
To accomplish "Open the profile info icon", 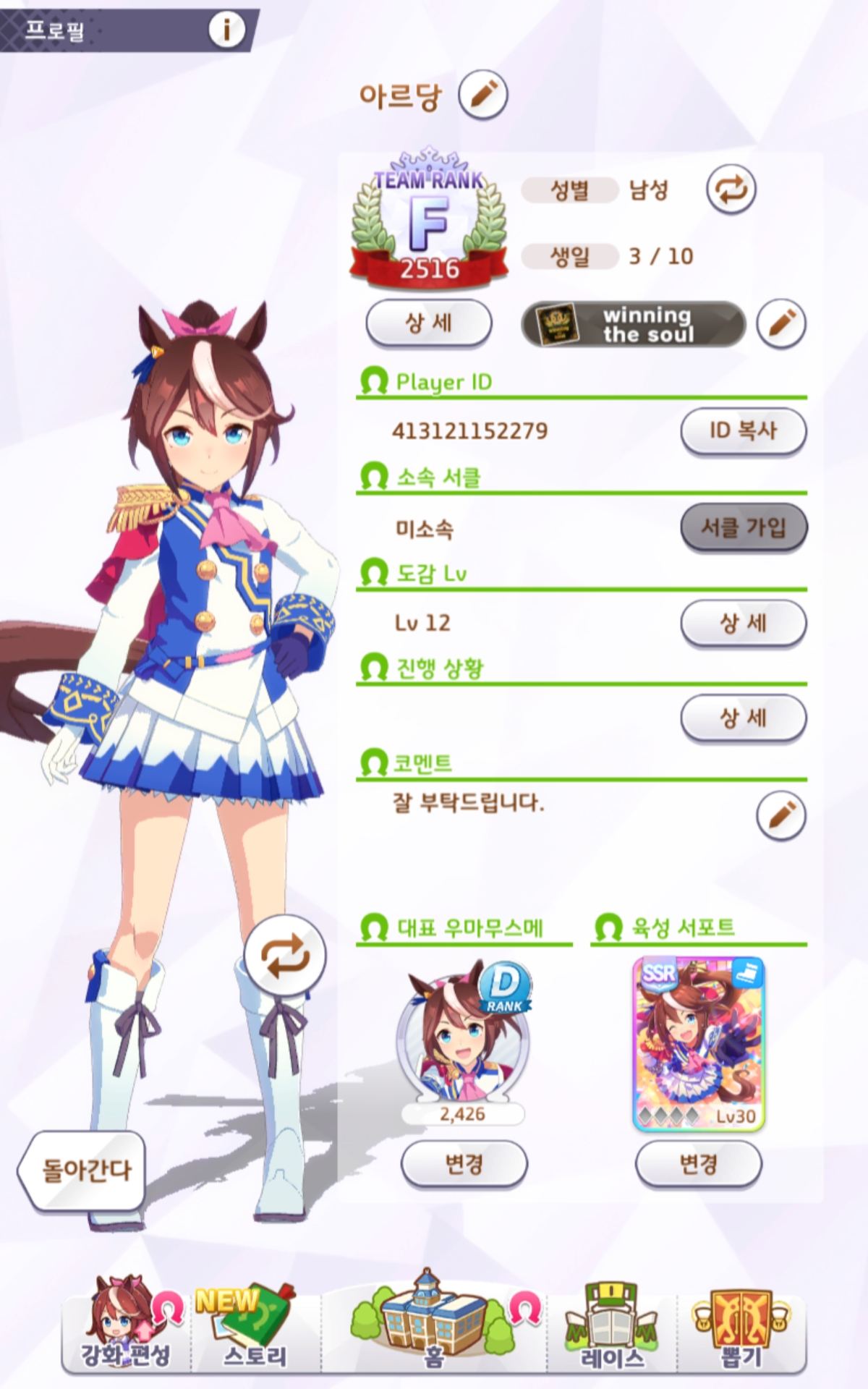I will tap(226, 30).
